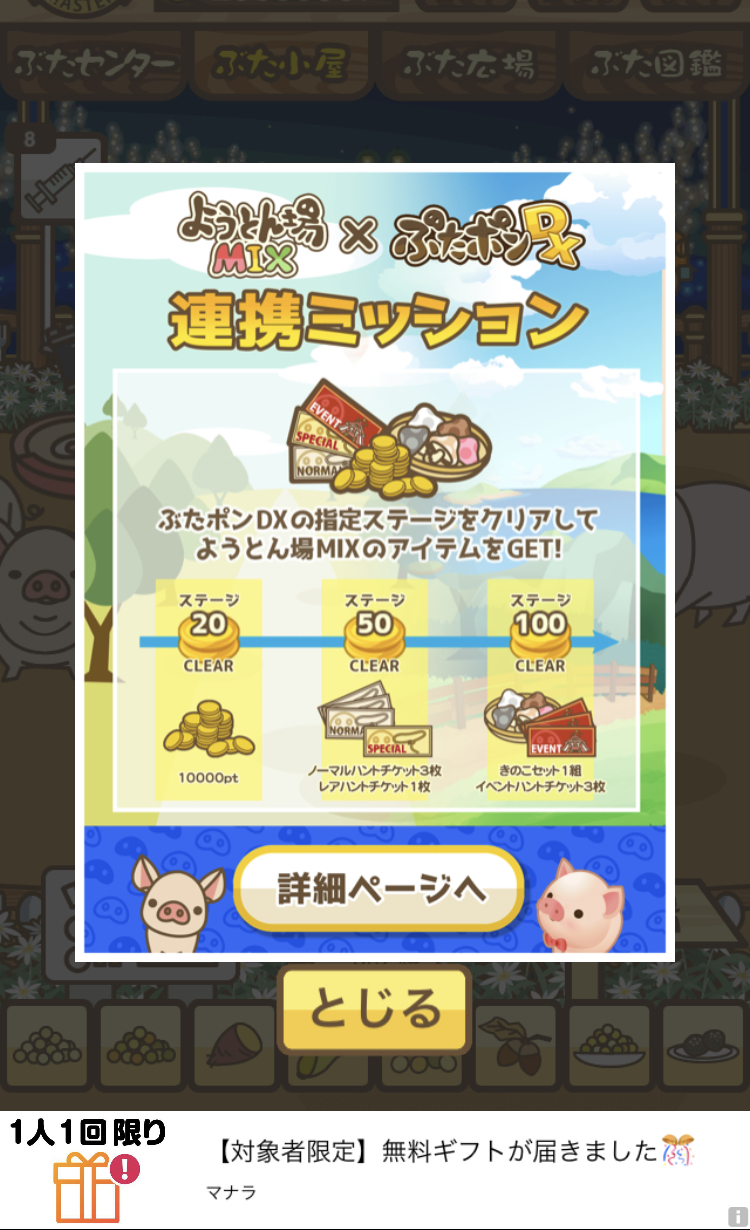Open the 無料ギフト ad banner from マナラ
The image size is (750, 1230).
[x=375, y=1170]
